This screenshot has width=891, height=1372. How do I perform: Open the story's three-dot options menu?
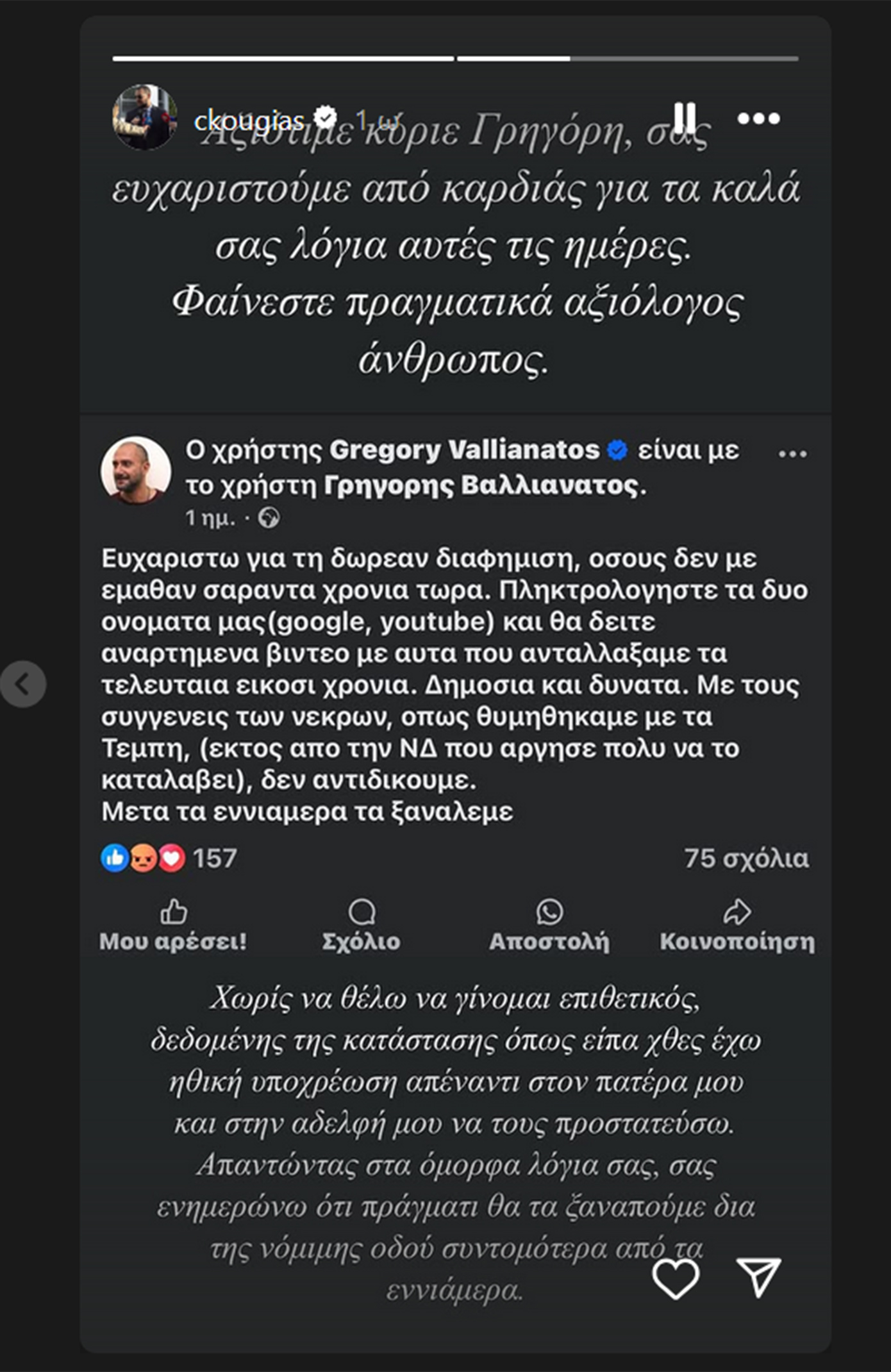[758, 119]
